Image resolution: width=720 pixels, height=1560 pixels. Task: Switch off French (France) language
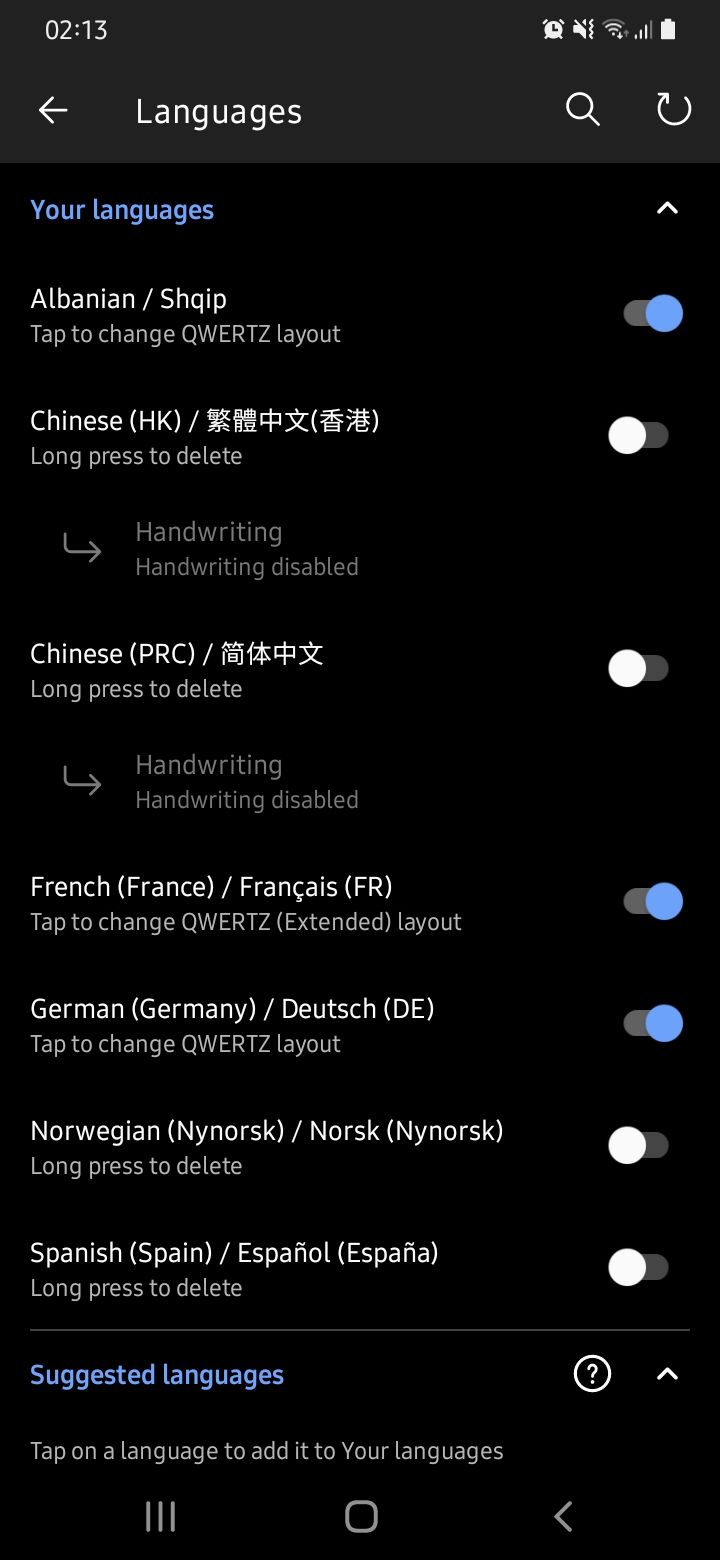point(652,902)
